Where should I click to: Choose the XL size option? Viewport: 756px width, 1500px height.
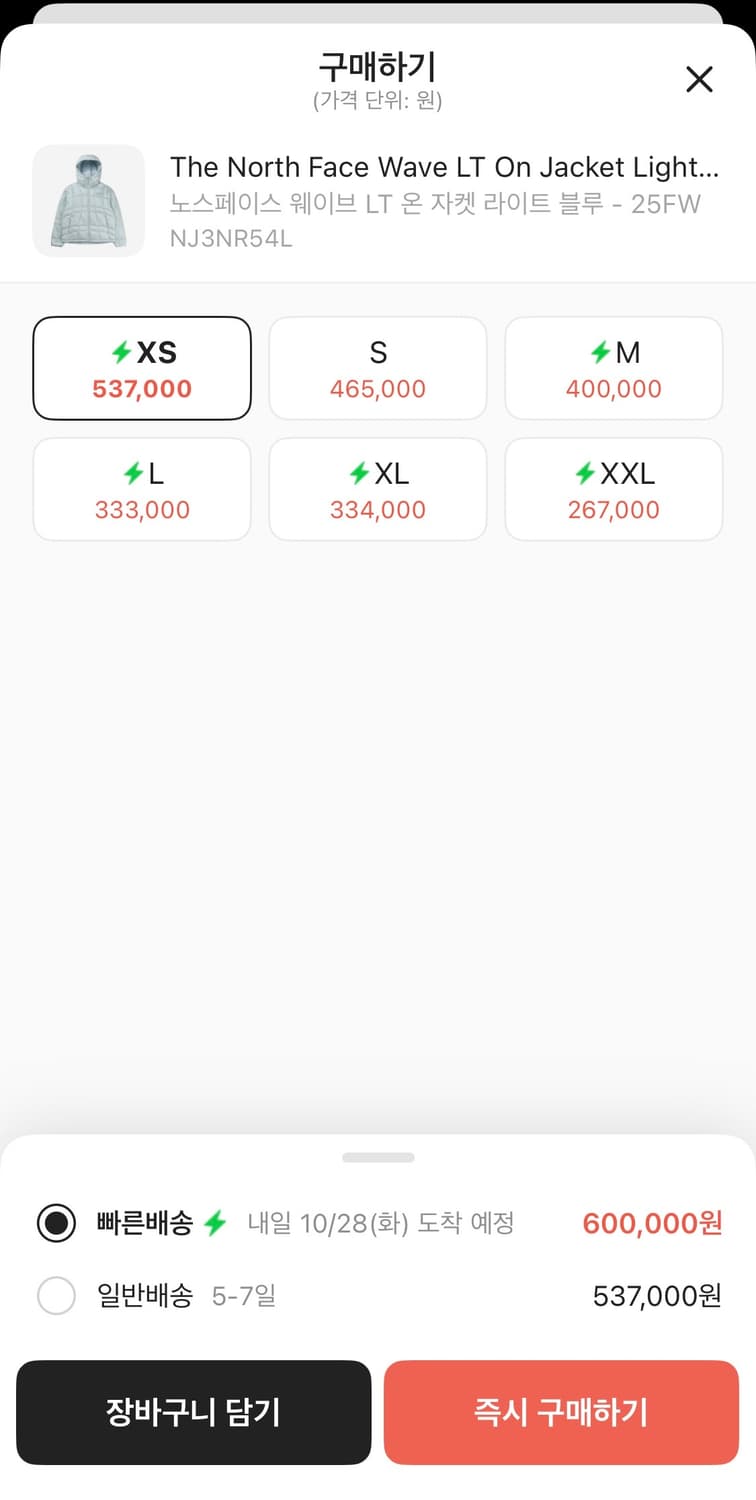(x=378, y=490)
